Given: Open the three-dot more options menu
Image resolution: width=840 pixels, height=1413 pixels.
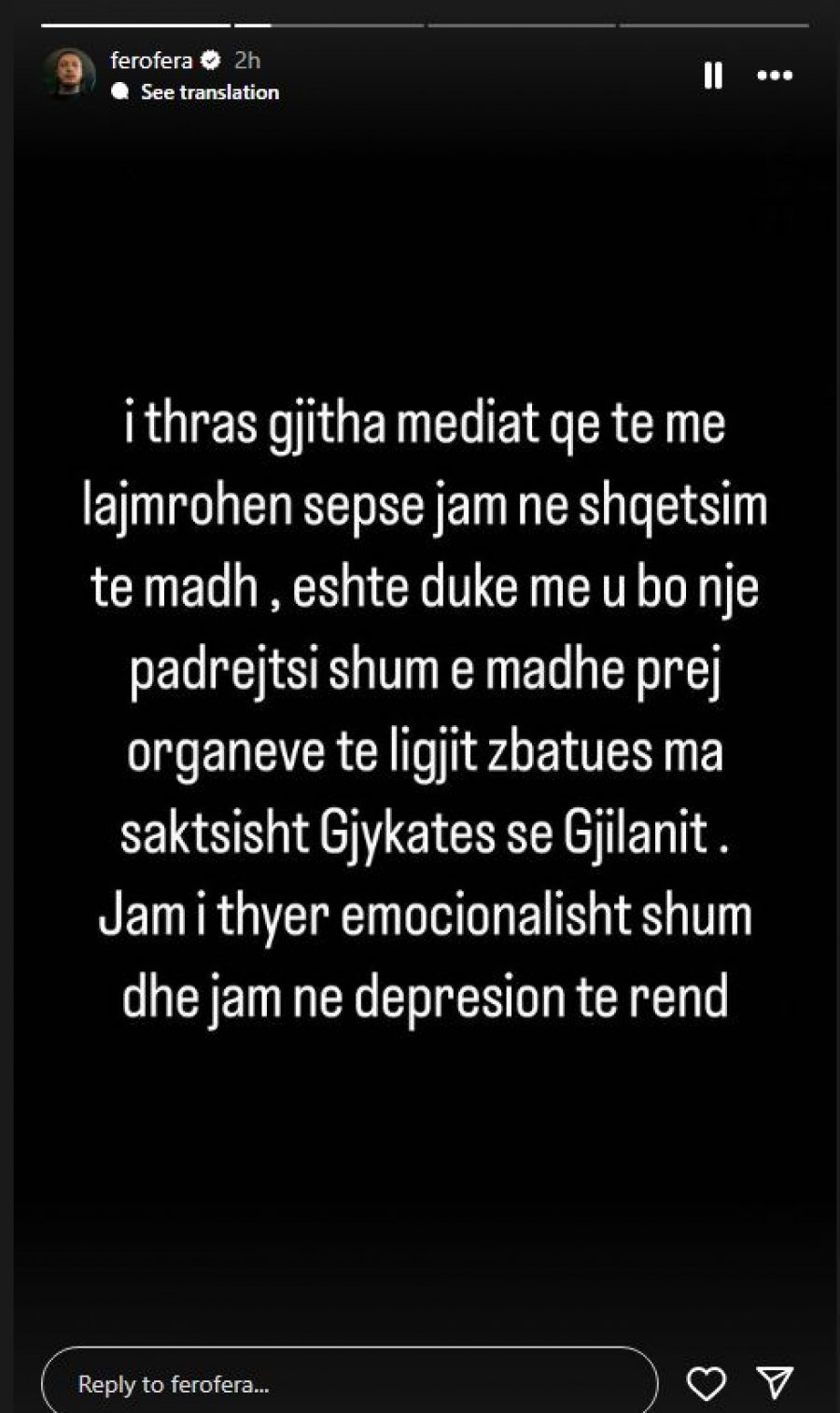Looking at the screenshot, I should click(x=775, y=76).
